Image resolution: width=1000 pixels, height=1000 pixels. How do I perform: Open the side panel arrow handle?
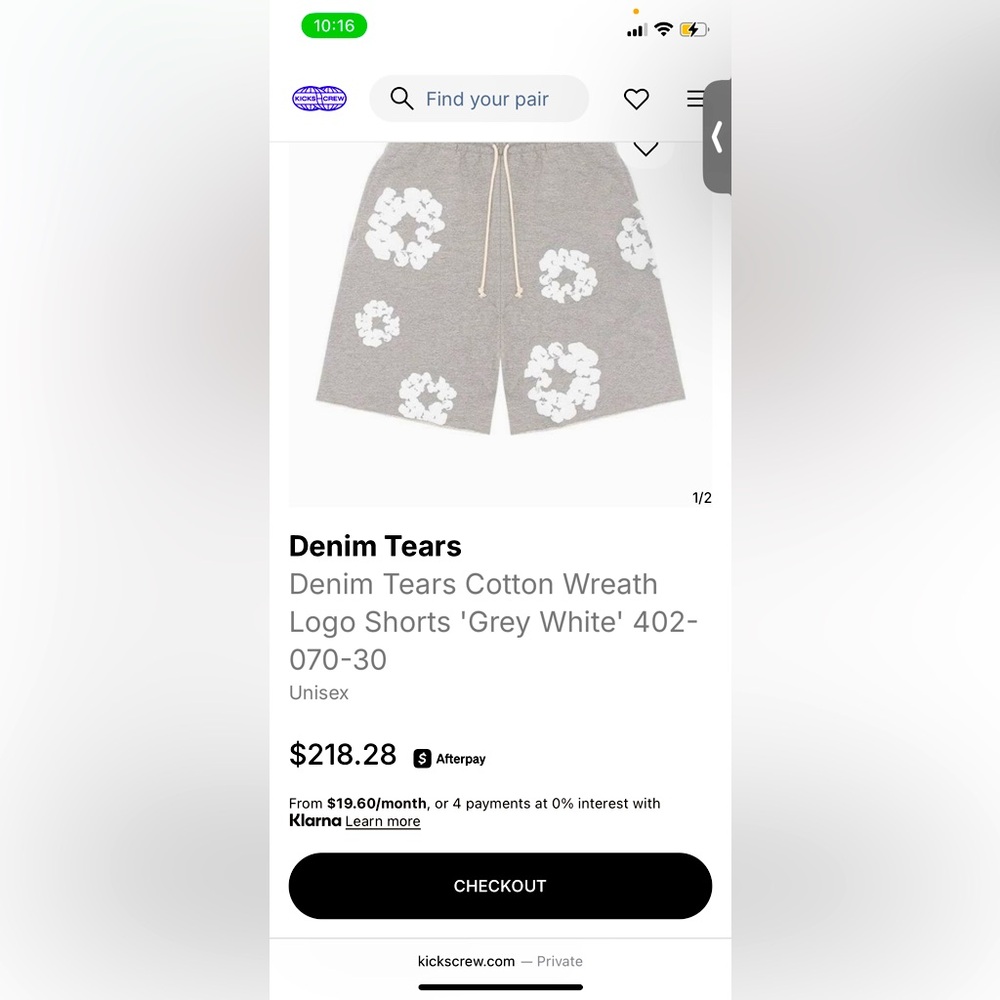[x=717, y=137]
